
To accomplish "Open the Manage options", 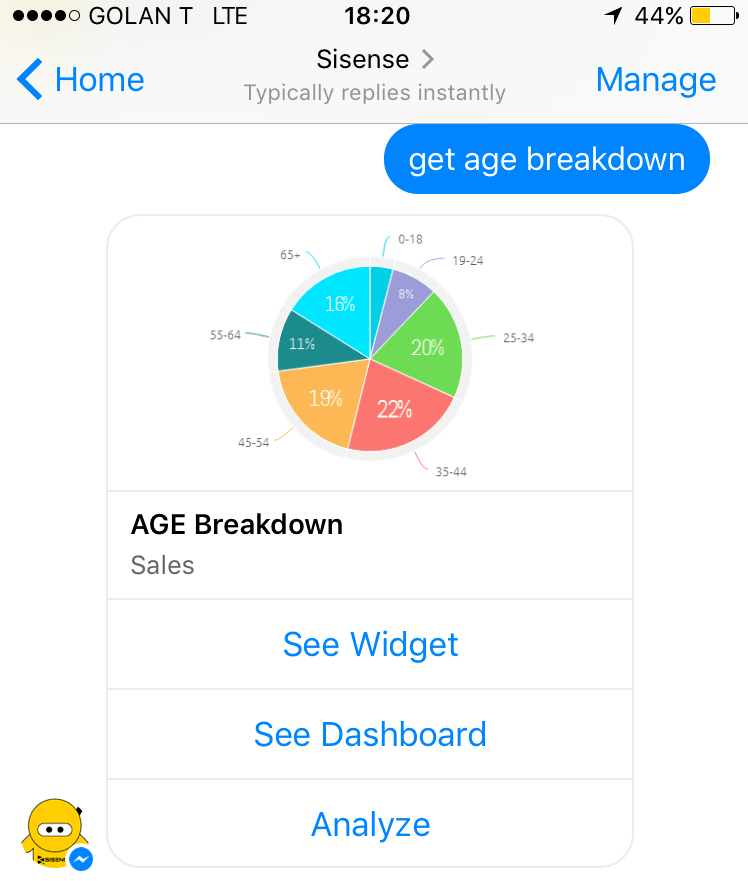I will pyautogui.click(x=655, y=80).
